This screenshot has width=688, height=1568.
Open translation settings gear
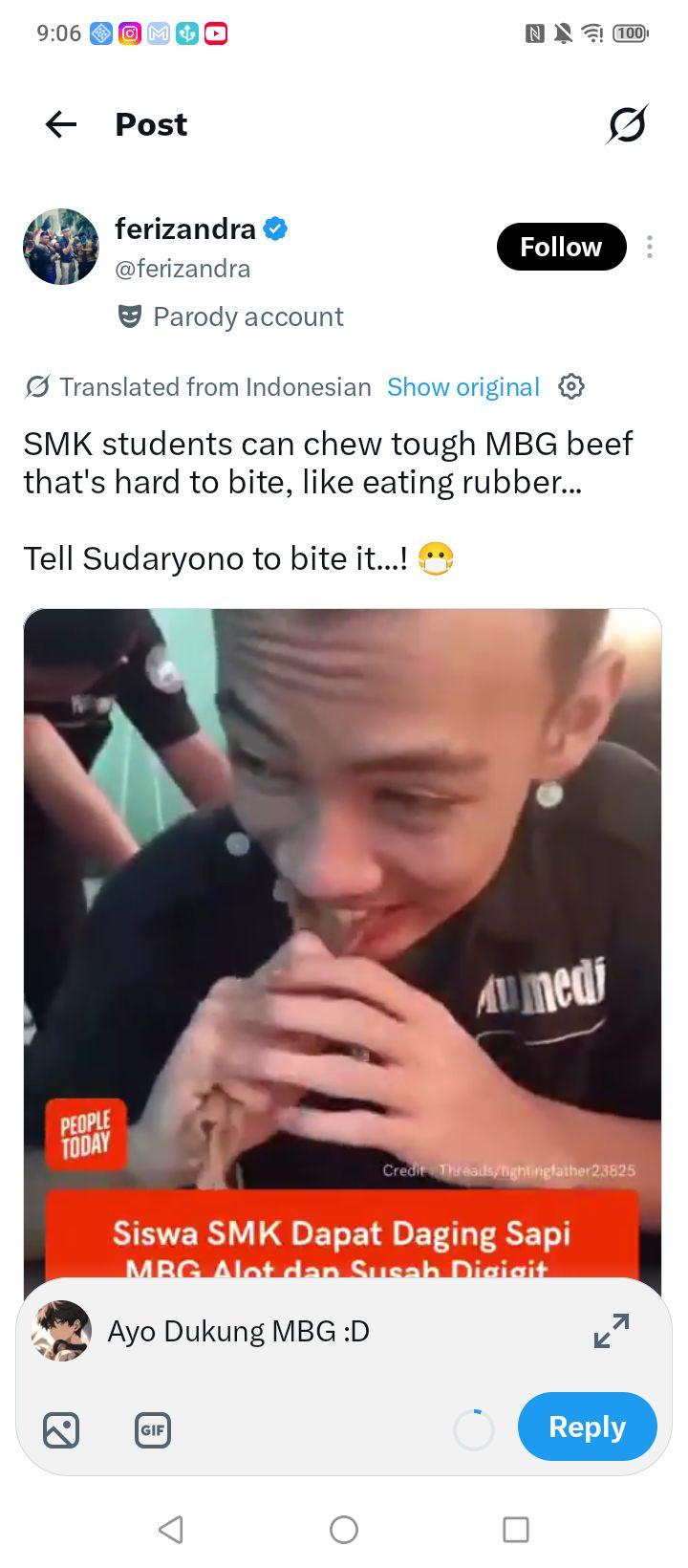(571, 387)
